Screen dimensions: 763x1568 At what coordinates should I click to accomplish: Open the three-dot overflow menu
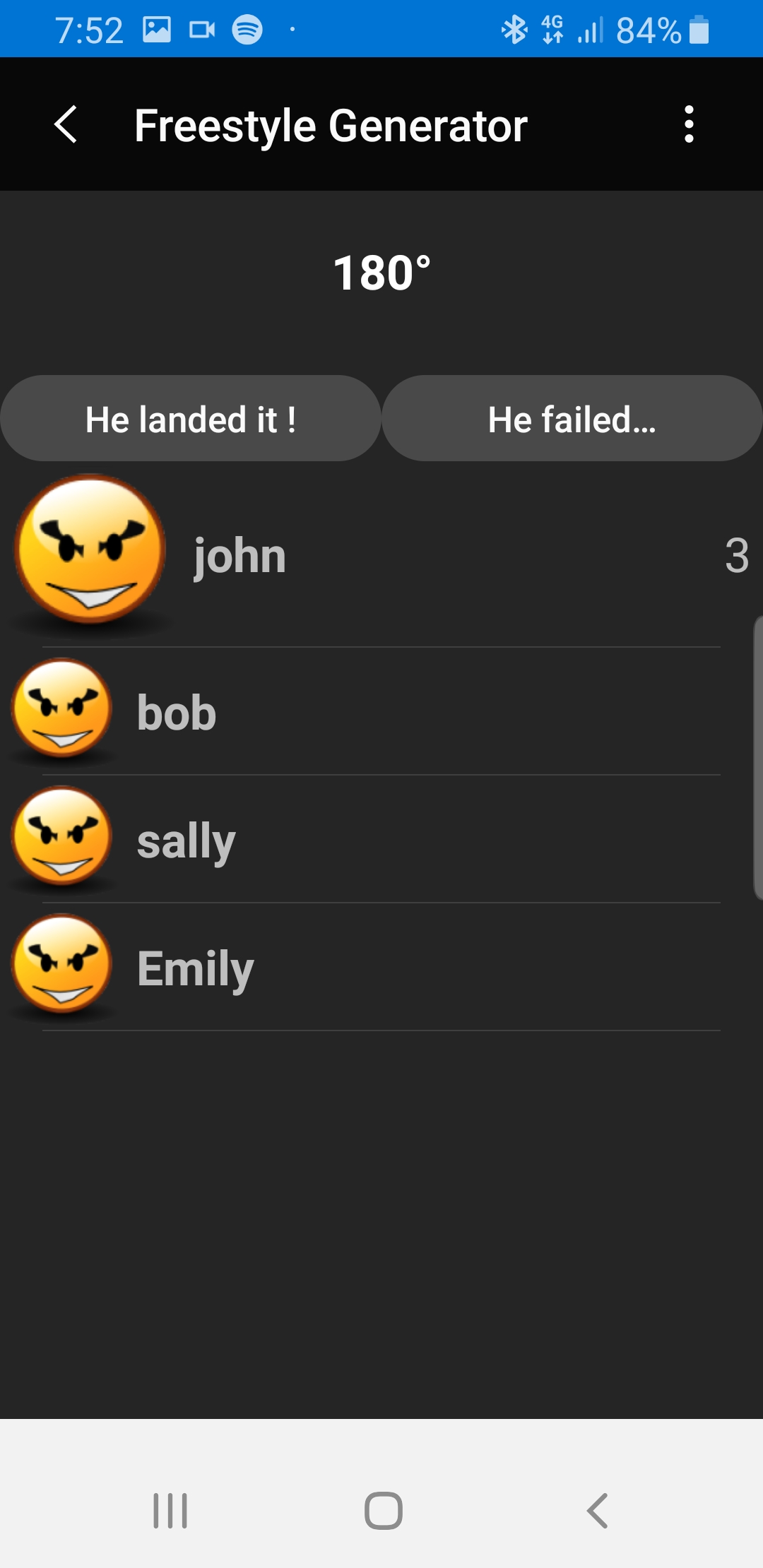tap(689, 125)
